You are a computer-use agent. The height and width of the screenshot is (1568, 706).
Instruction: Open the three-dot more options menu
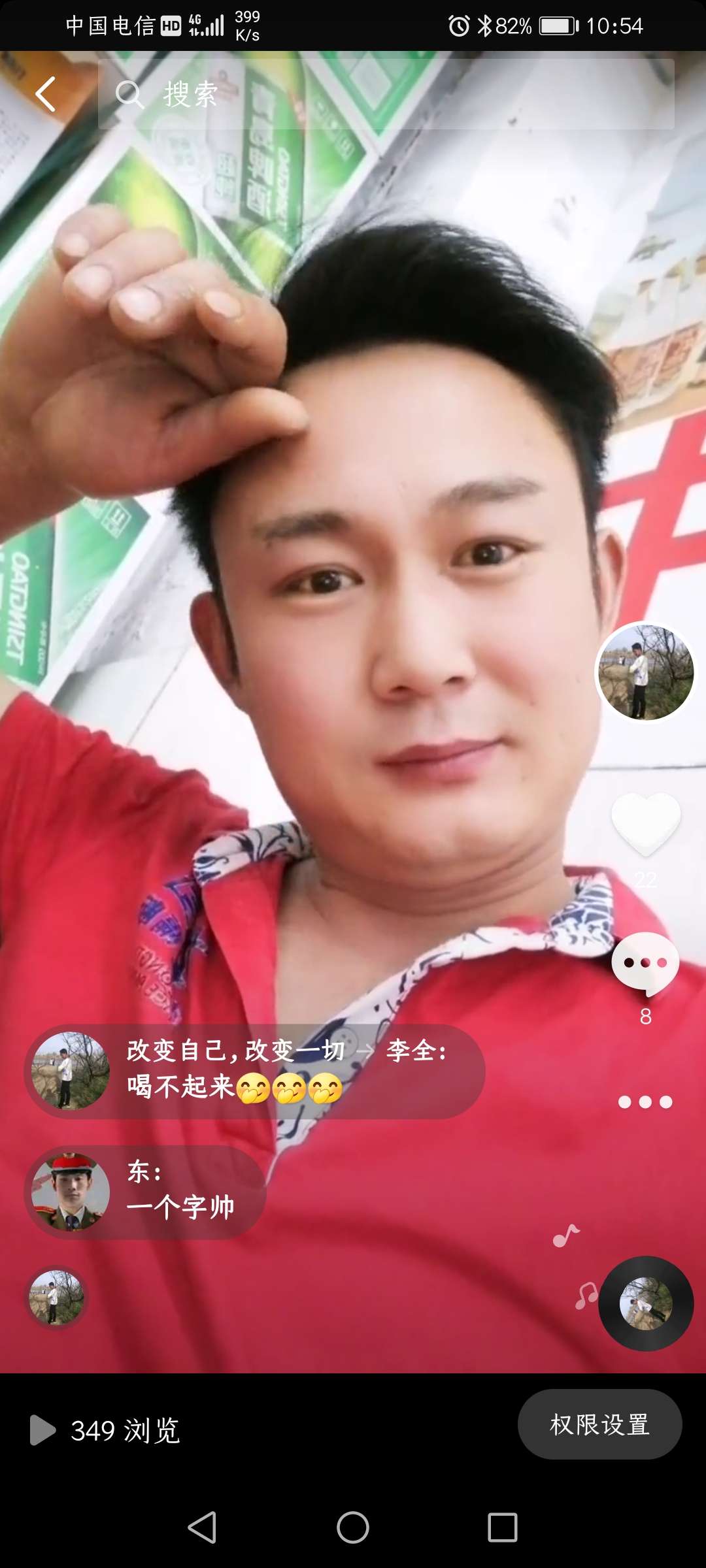(x=646, y=1102)
